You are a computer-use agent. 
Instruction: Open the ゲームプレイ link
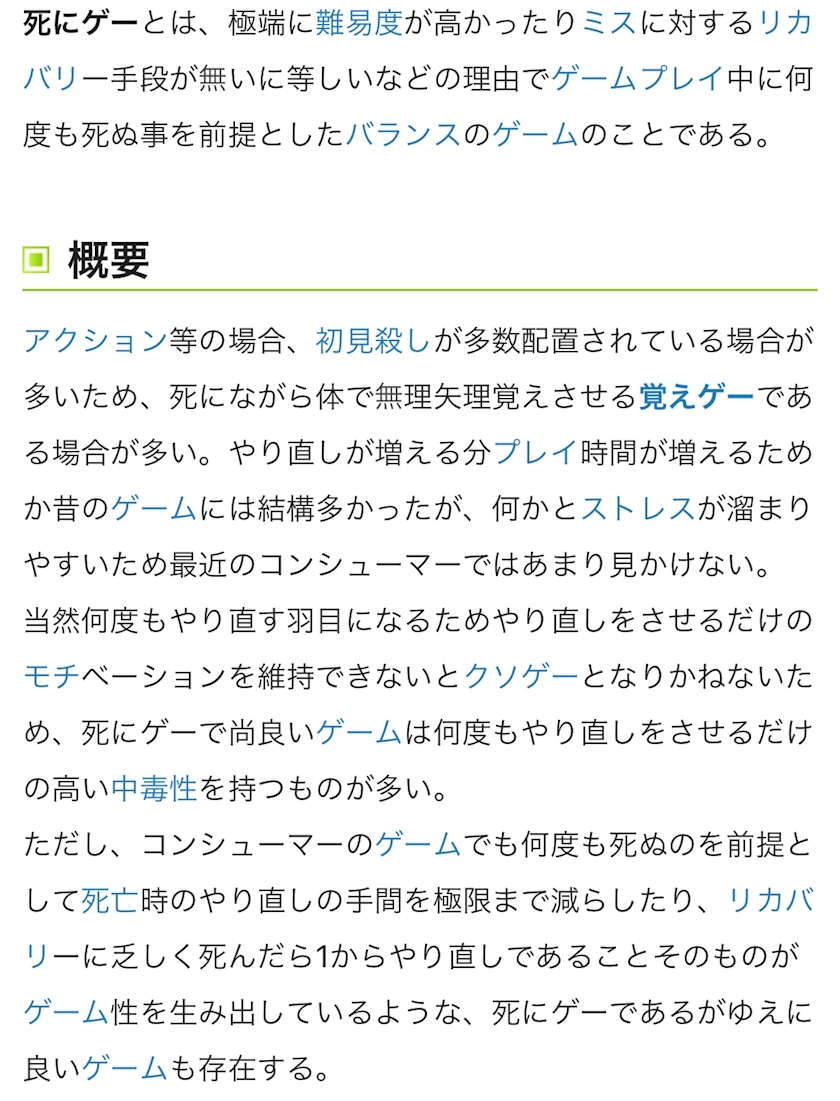[638, 79]
